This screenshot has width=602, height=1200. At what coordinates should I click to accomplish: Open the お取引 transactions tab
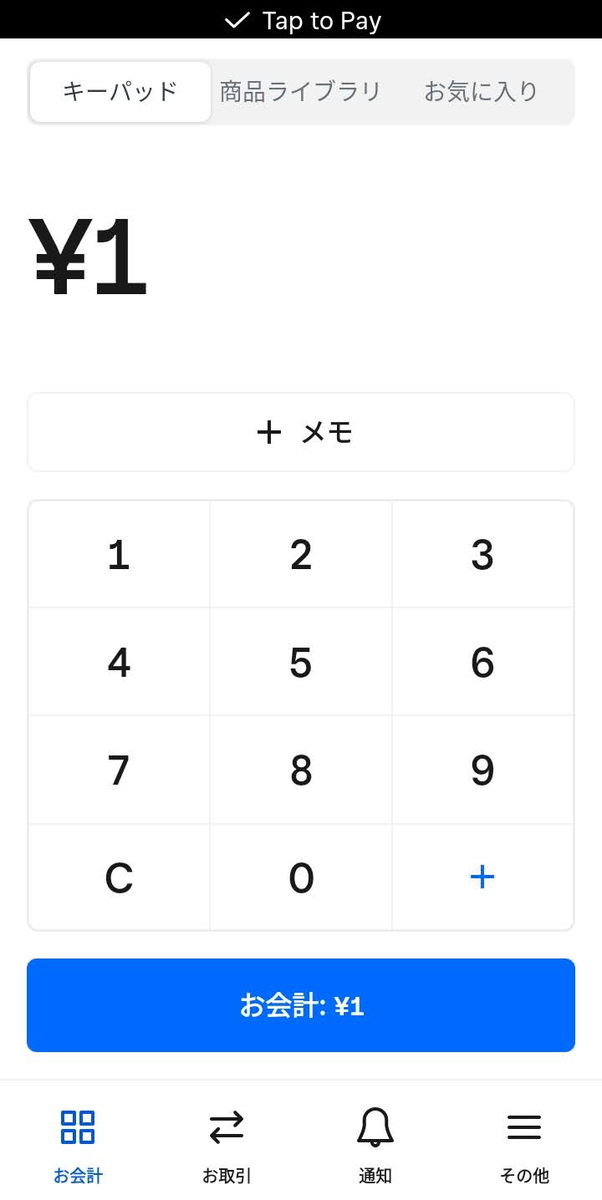pyautogui.click(x=227, y=1145)
